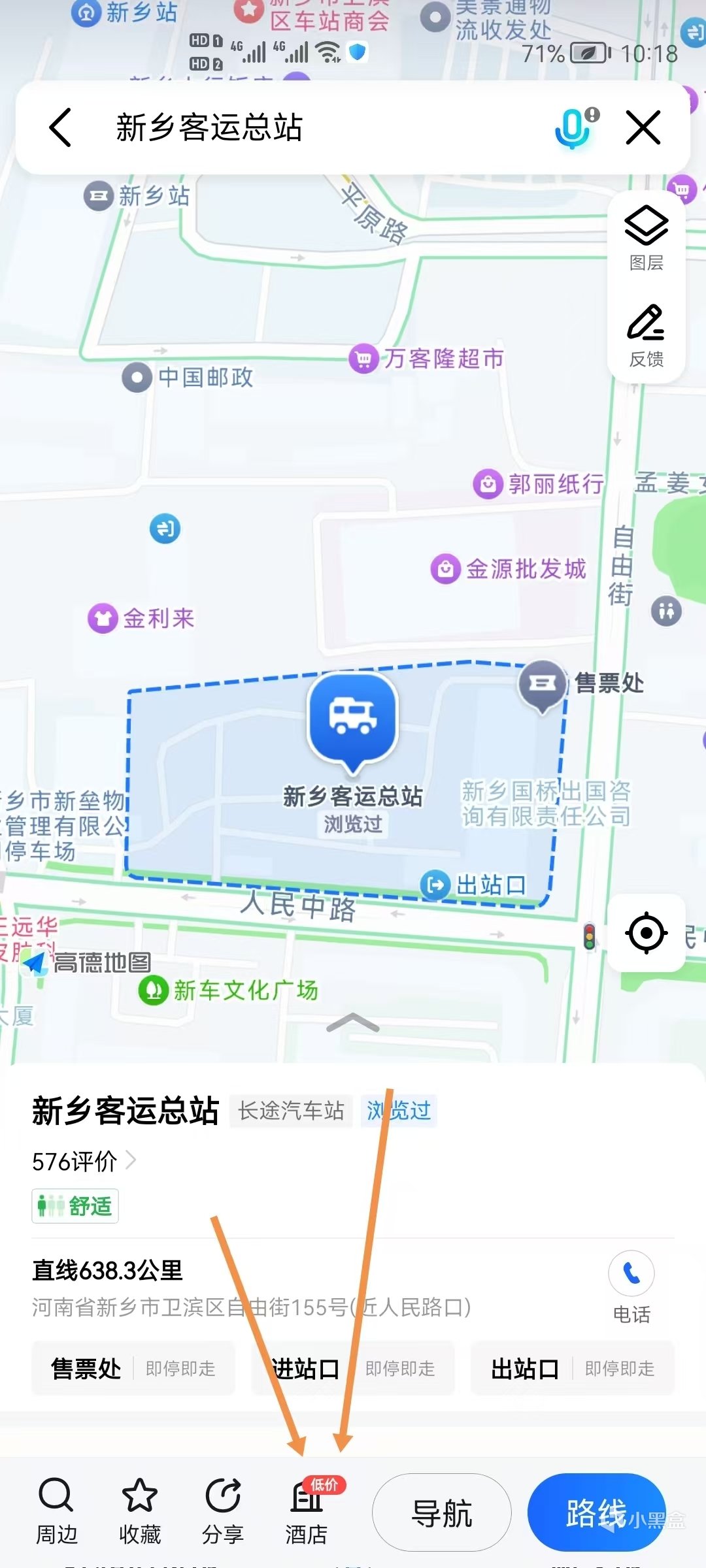The image size is (706, 1568).
Task: Share this location via 分享
Action: point(223,1511)
